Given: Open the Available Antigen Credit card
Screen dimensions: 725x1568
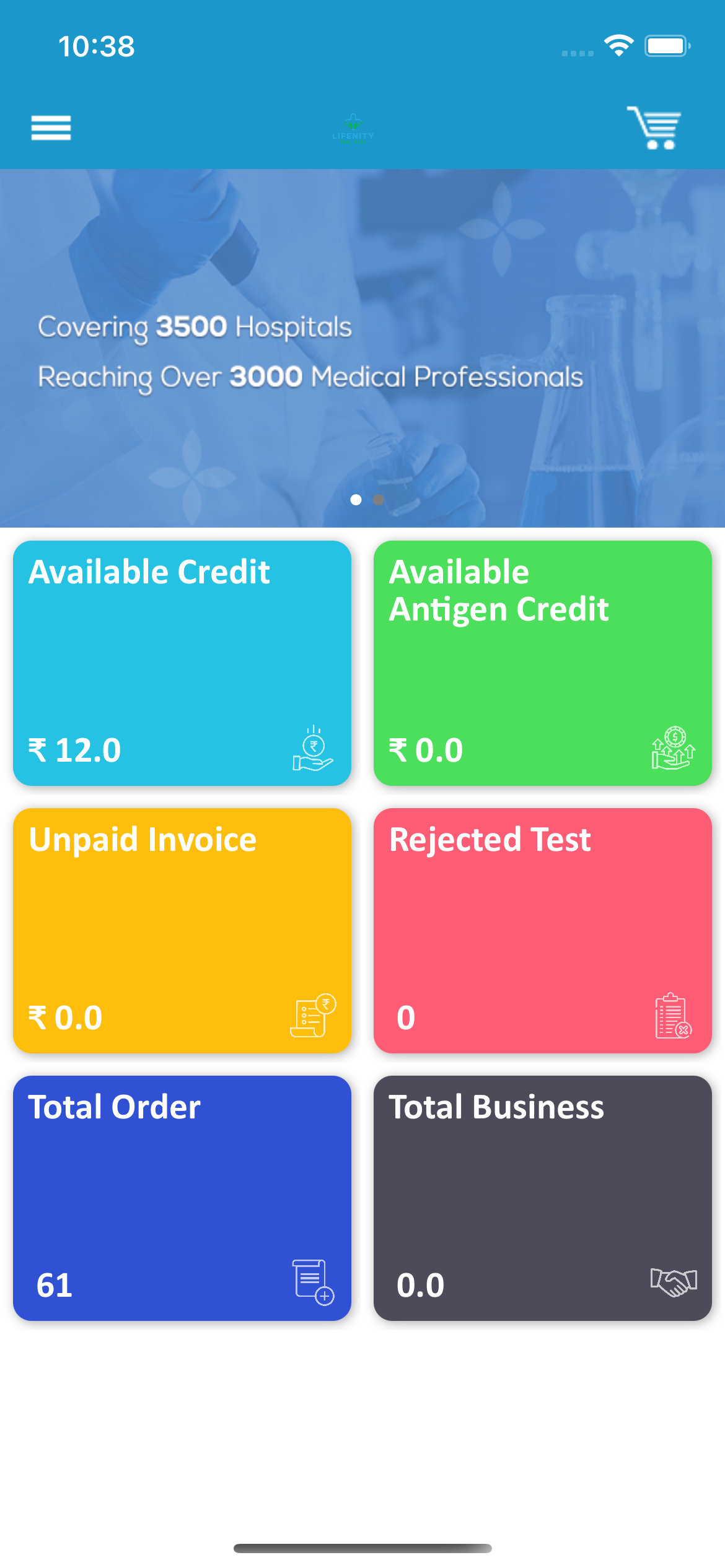Looking at the screenshot, I should point(542,663).
